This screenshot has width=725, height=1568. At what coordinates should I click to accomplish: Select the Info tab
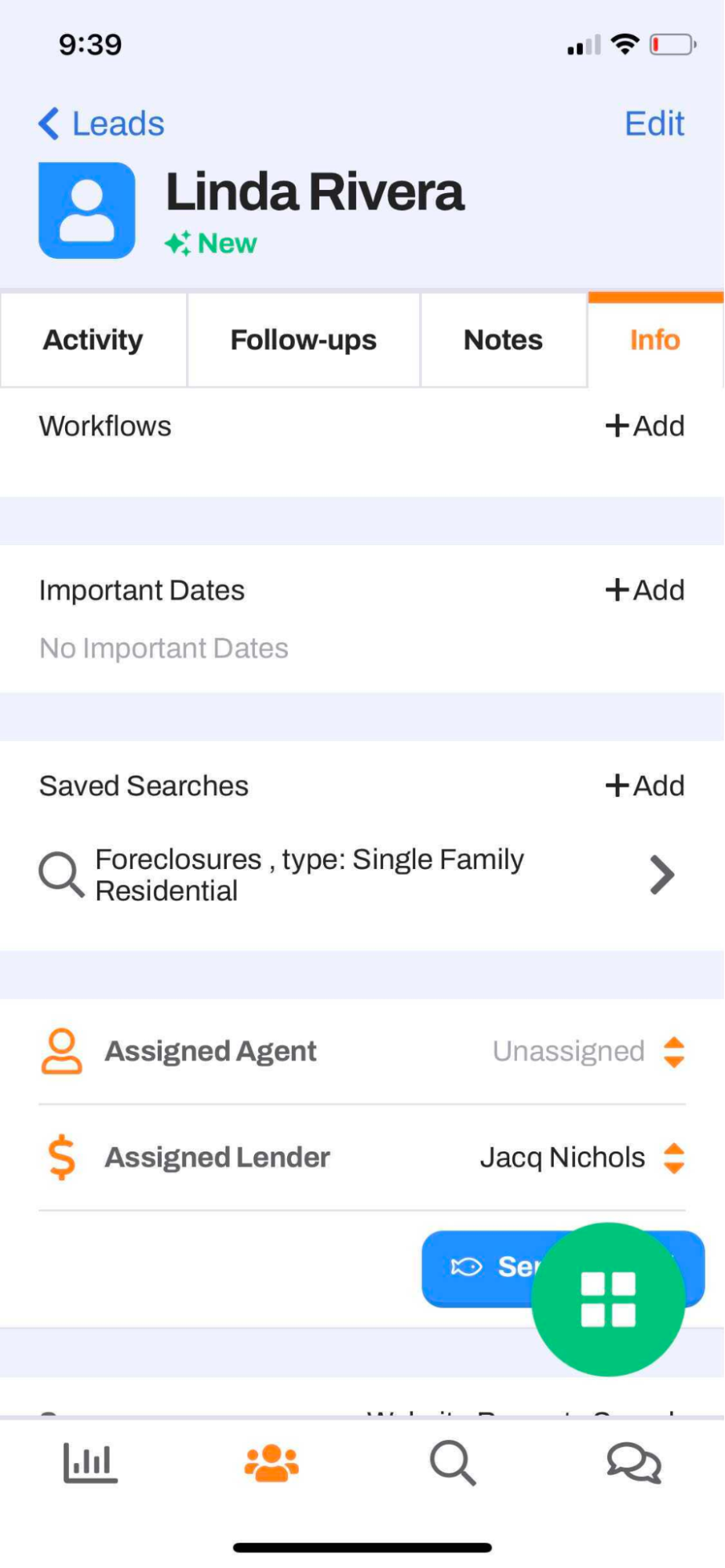655,340
